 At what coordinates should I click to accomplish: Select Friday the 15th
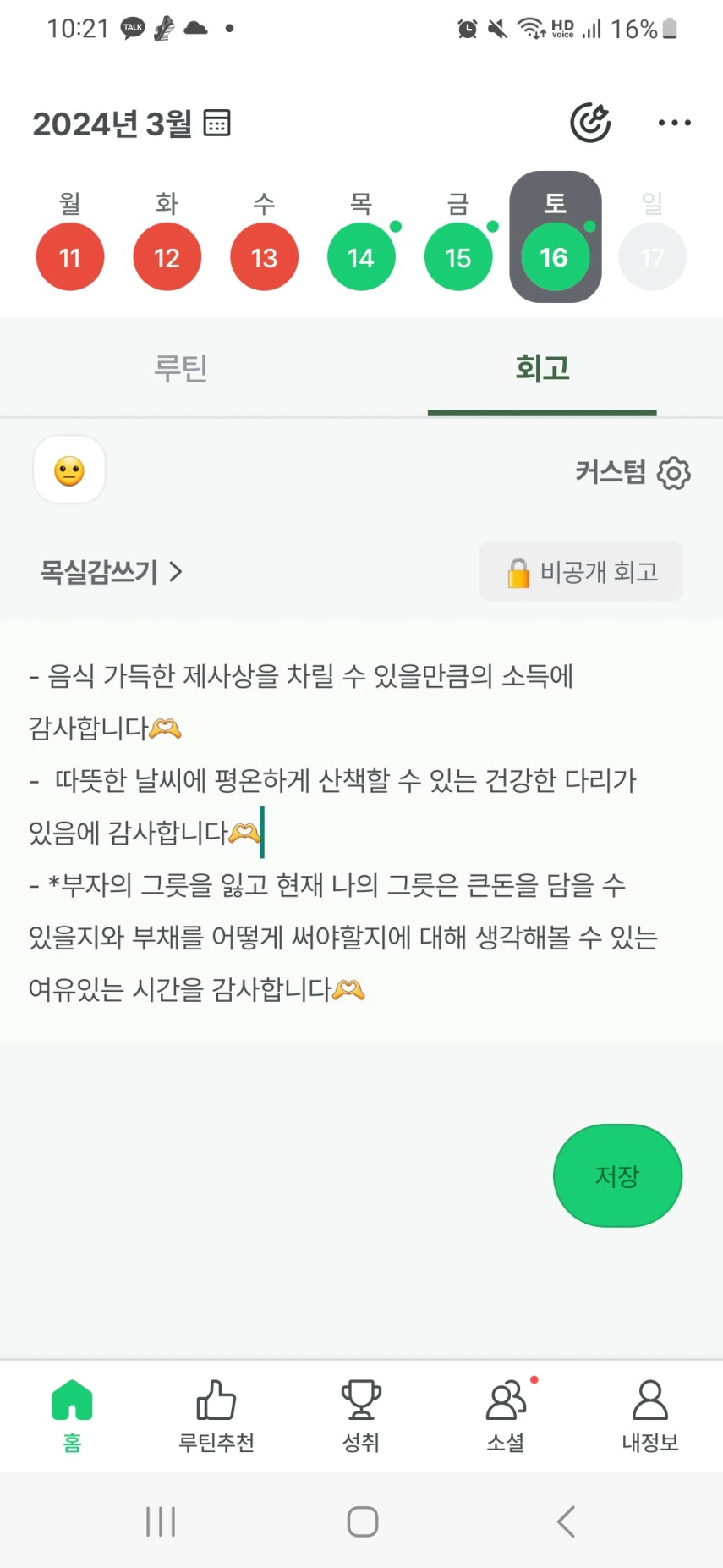(458, 257)
